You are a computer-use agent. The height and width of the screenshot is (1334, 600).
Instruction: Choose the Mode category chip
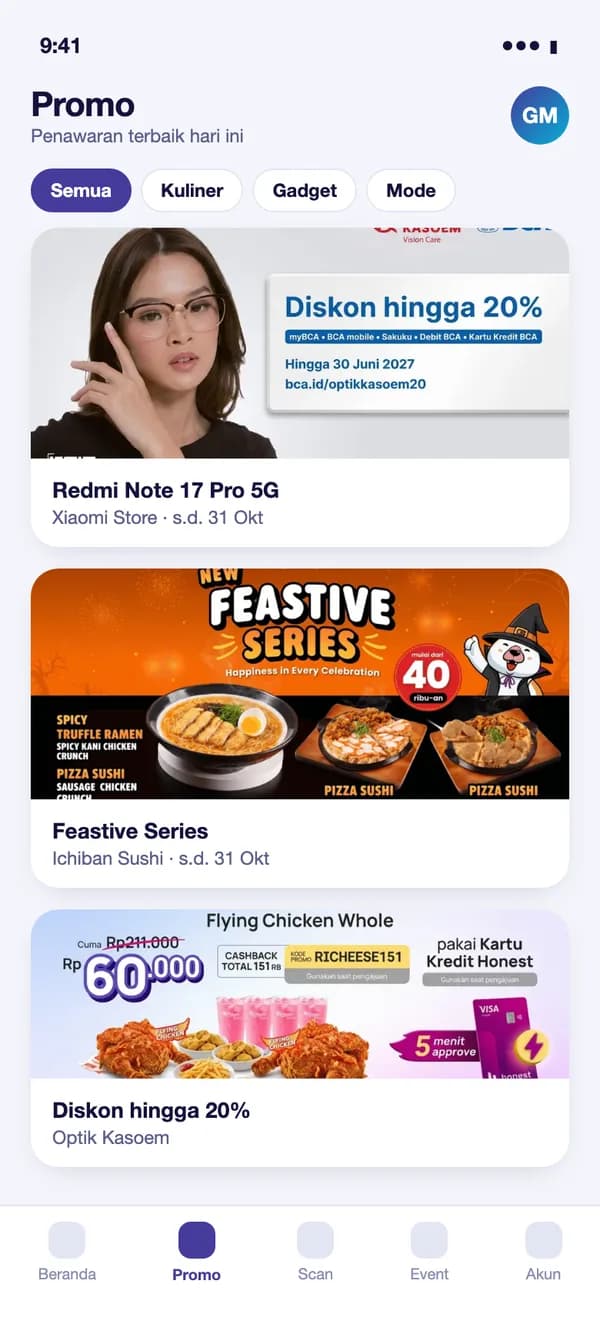click(x=411, y=190)
